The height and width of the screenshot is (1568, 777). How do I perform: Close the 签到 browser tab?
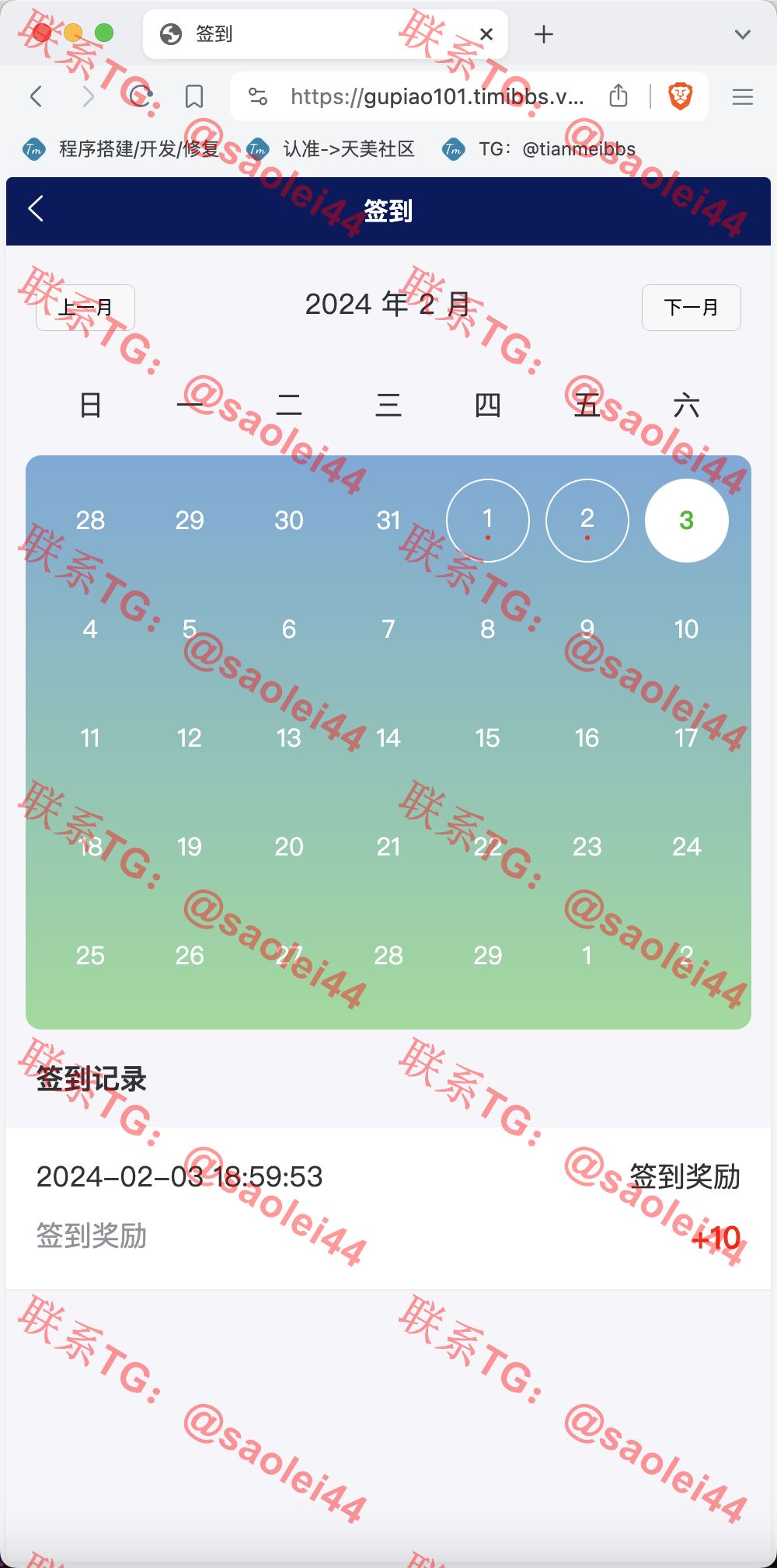[x=486, y=34]
